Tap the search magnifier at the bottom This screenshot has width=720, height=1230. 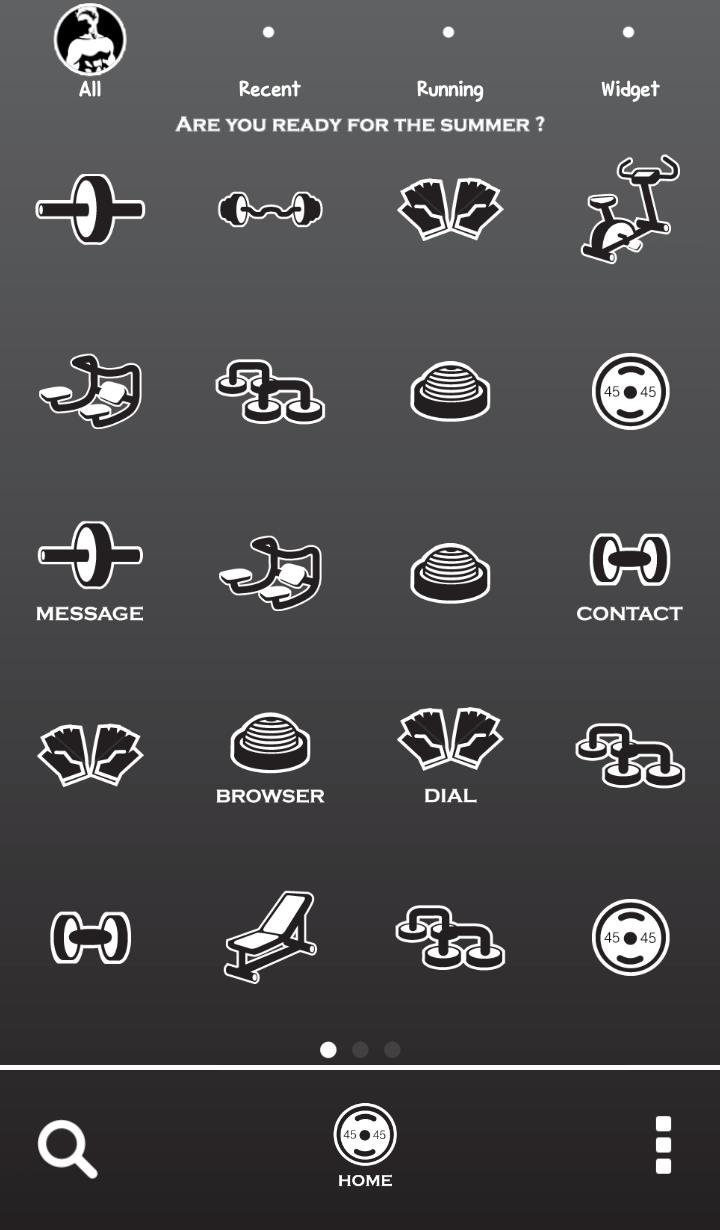(x=67, y=1147)
